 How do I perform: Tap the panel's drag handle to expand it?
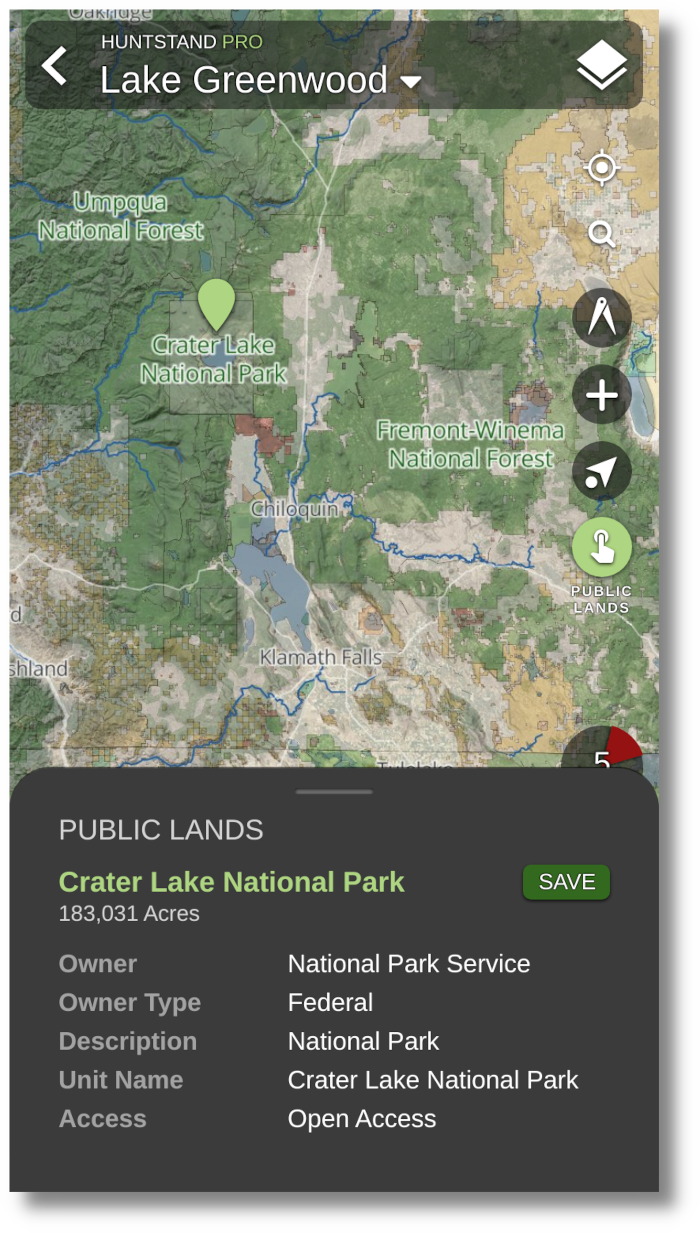tap(334, 792)
